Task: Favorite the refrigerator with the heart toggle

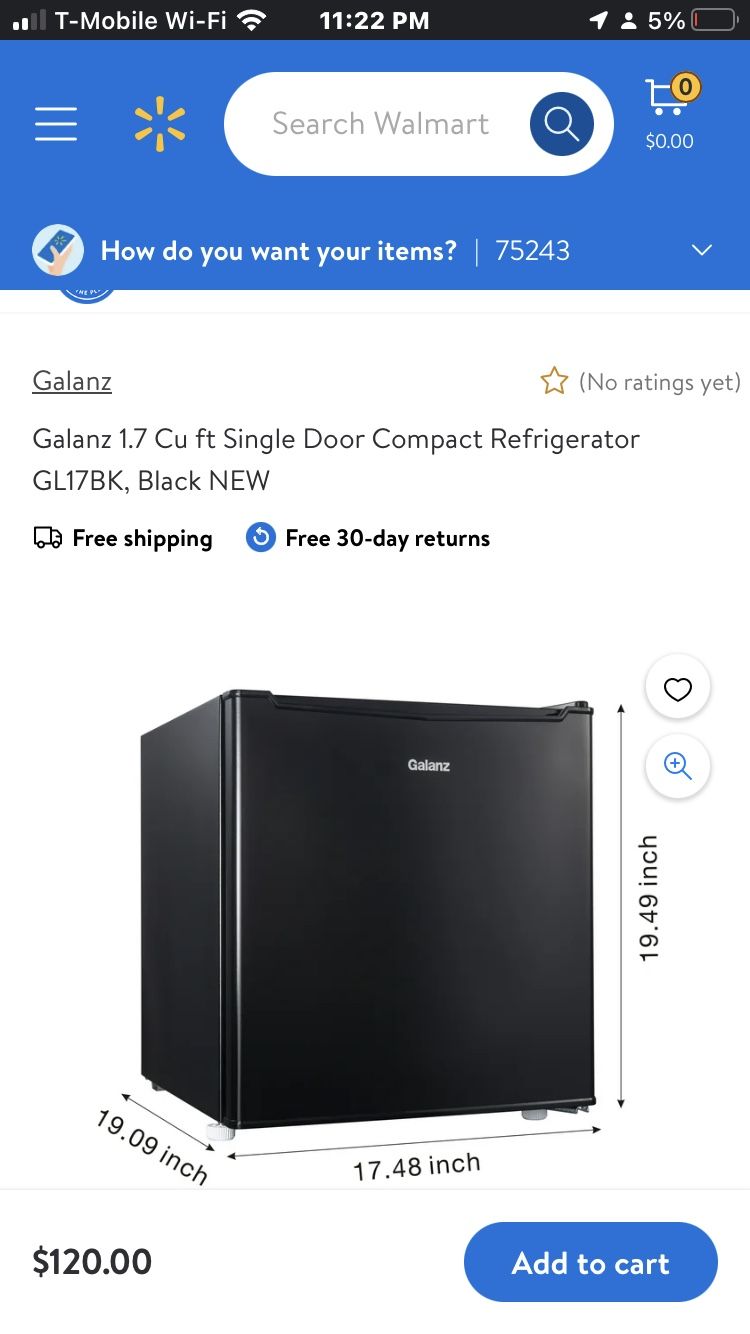Action: (x=677, y=687)
